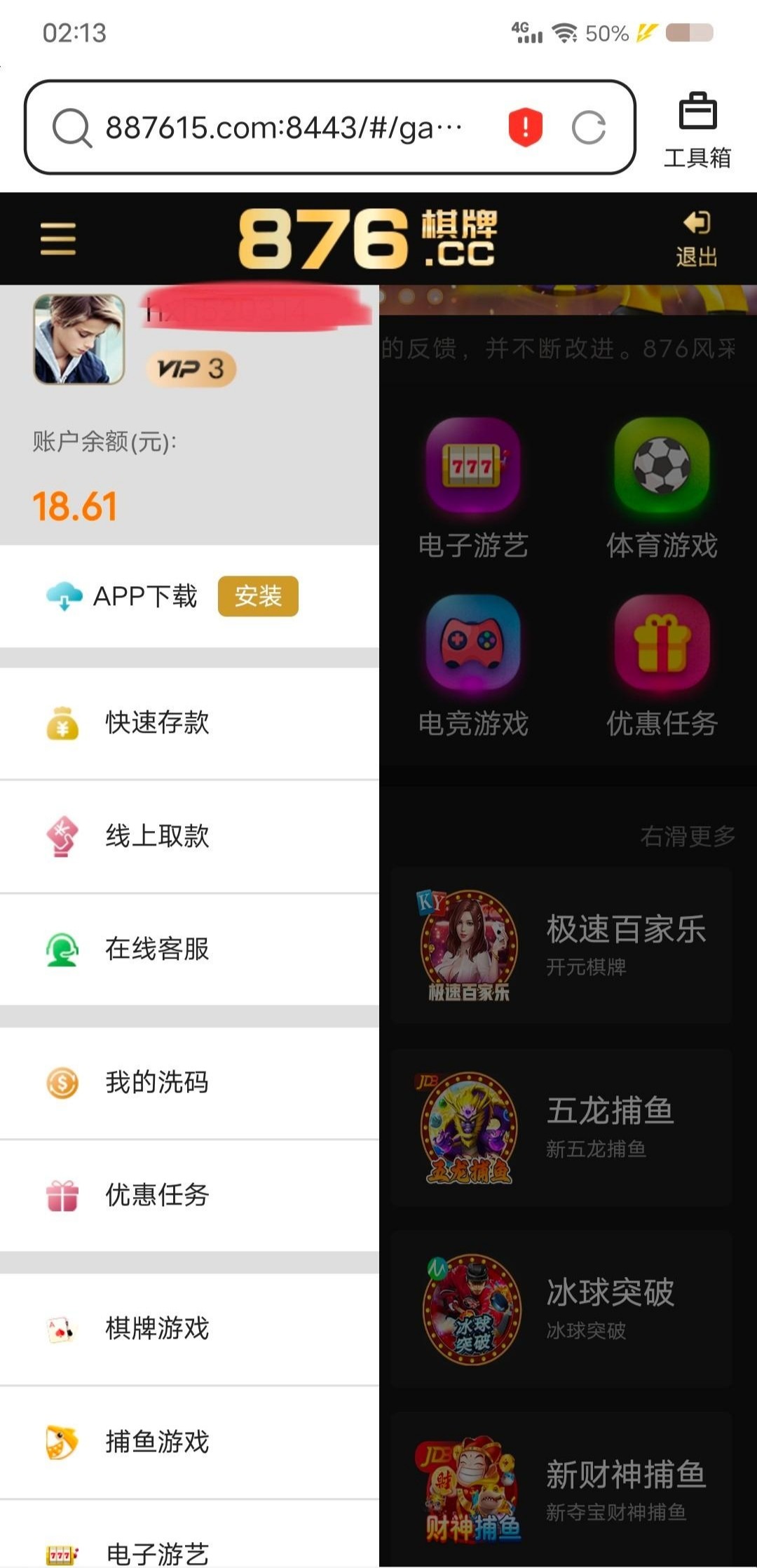This screenshot has width=757, height=1568.
Task: Close the drawer via hamburger menu button
Action: pyautogui.click(x=58, y=238)
